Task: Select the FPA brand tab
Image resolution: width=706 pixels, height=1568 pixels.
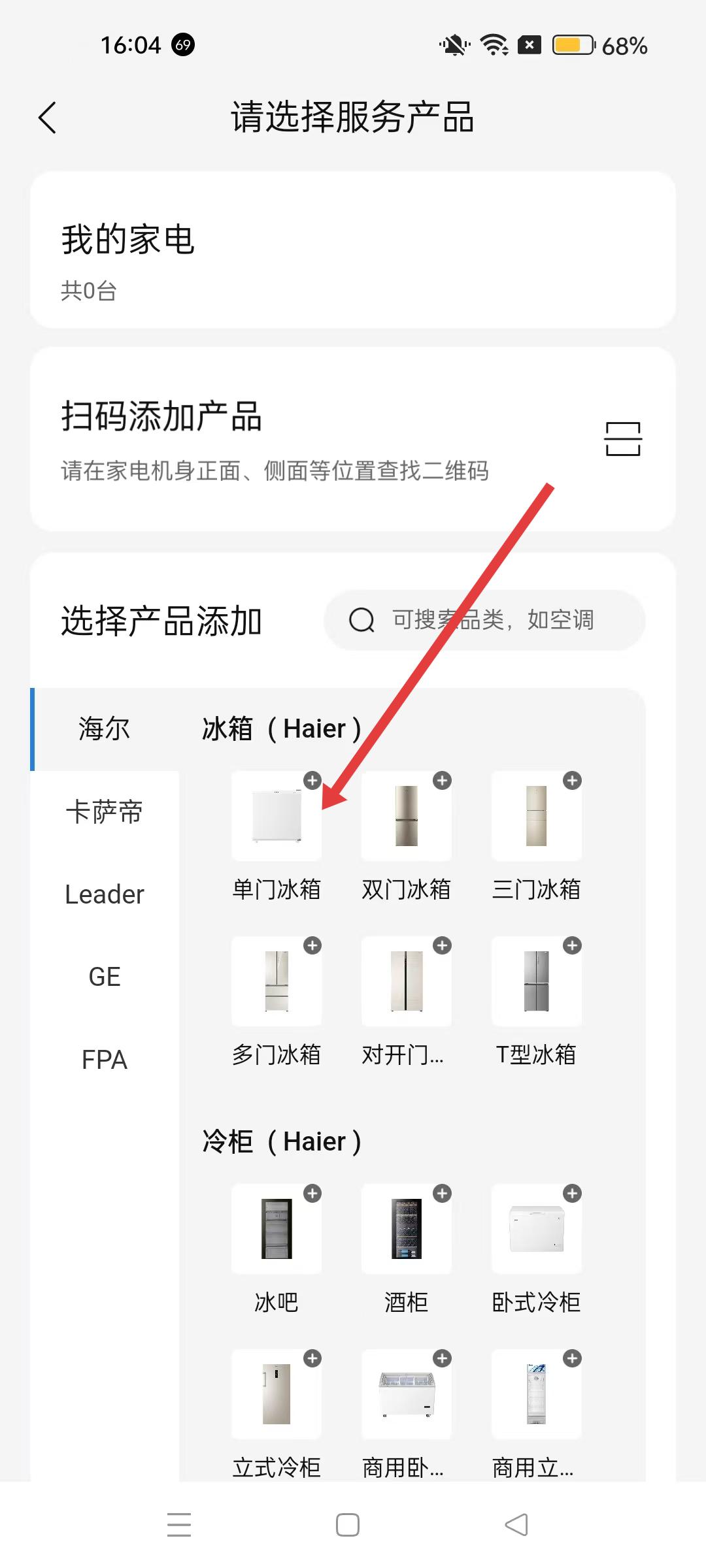Action: coord(105,1059)
